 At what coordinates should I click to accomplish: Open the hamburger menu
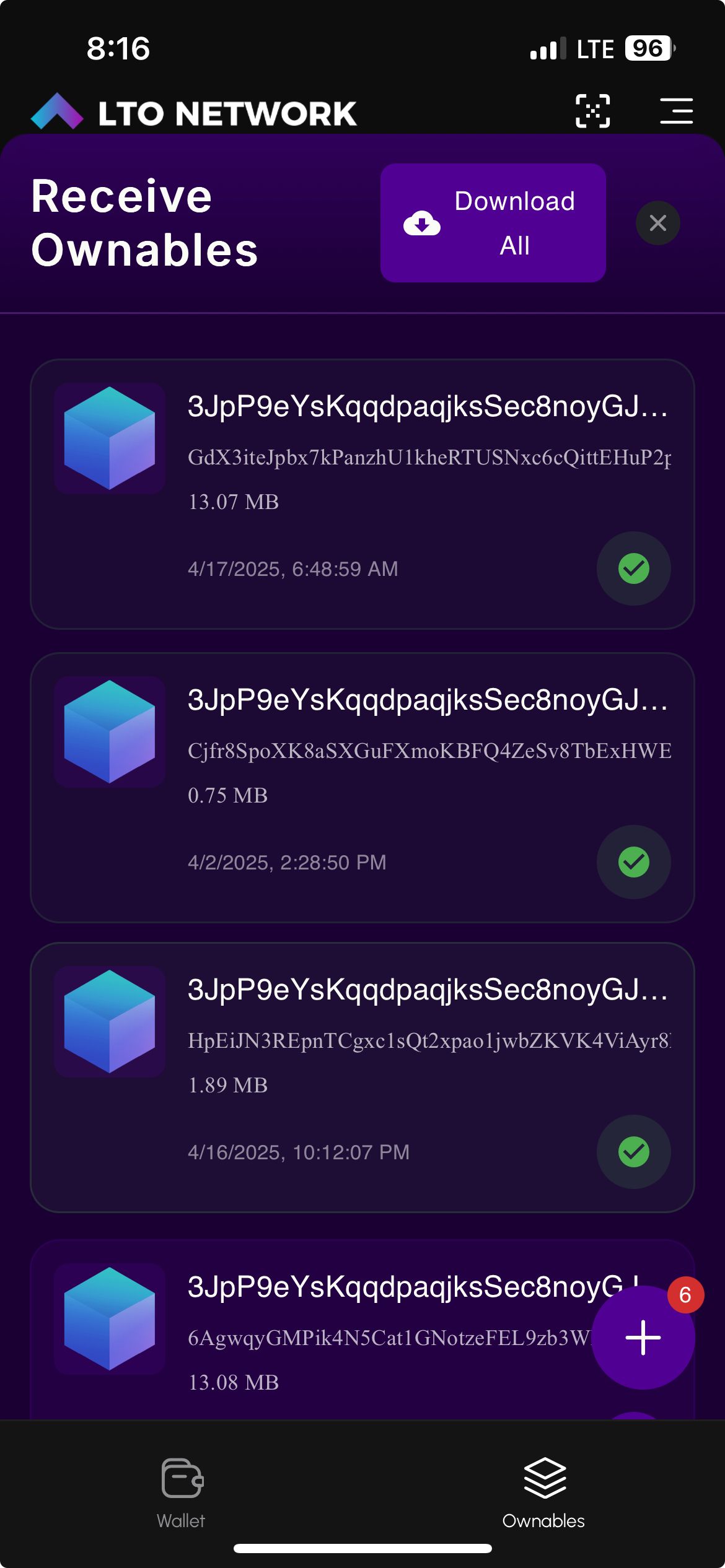(x=676, y=111)
